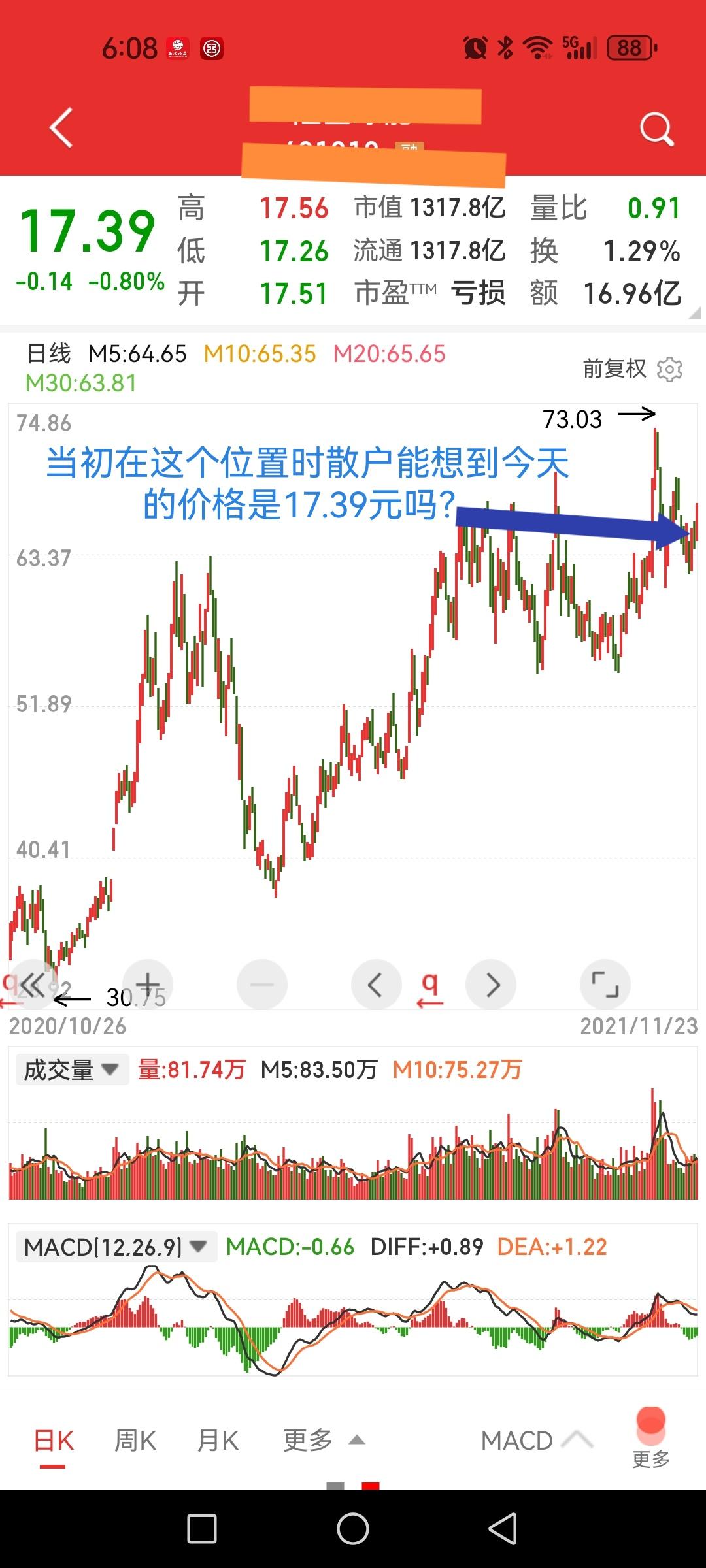Switch to the 月K tab
The height and width of the screenshot is (1568, 706).
tap(218, 1440)
